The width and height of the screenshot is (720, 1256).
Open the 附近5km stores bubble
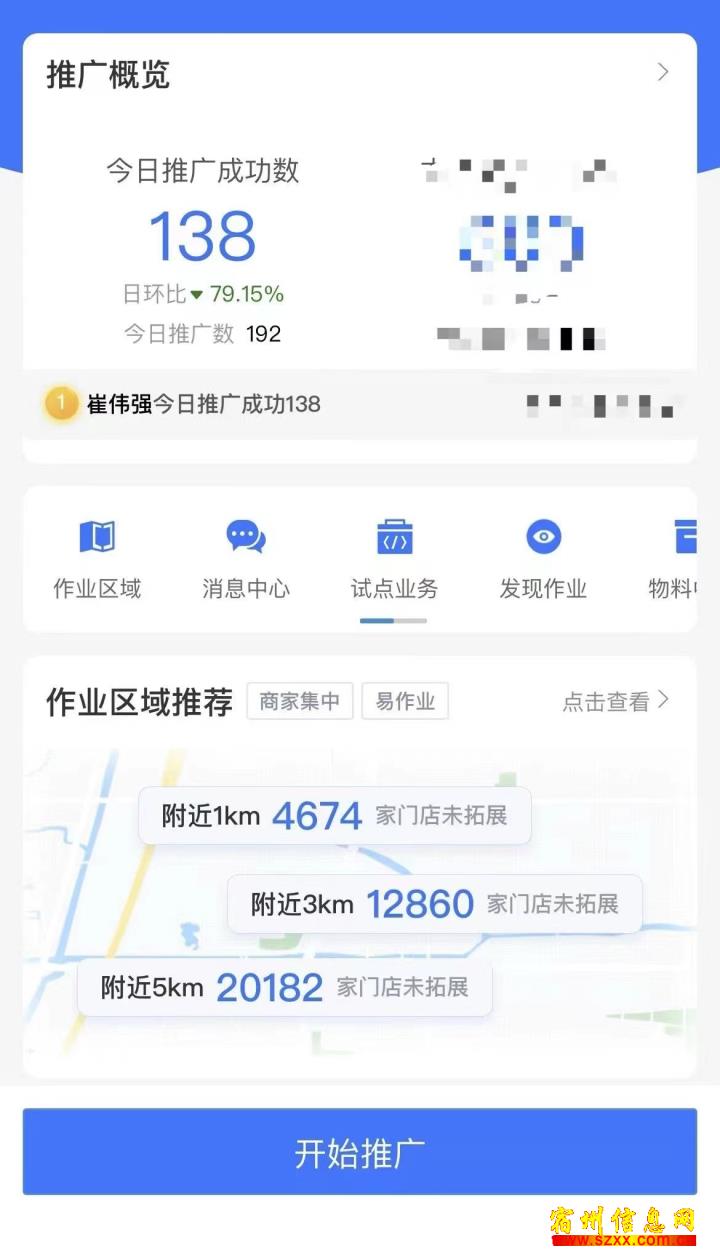285,988
